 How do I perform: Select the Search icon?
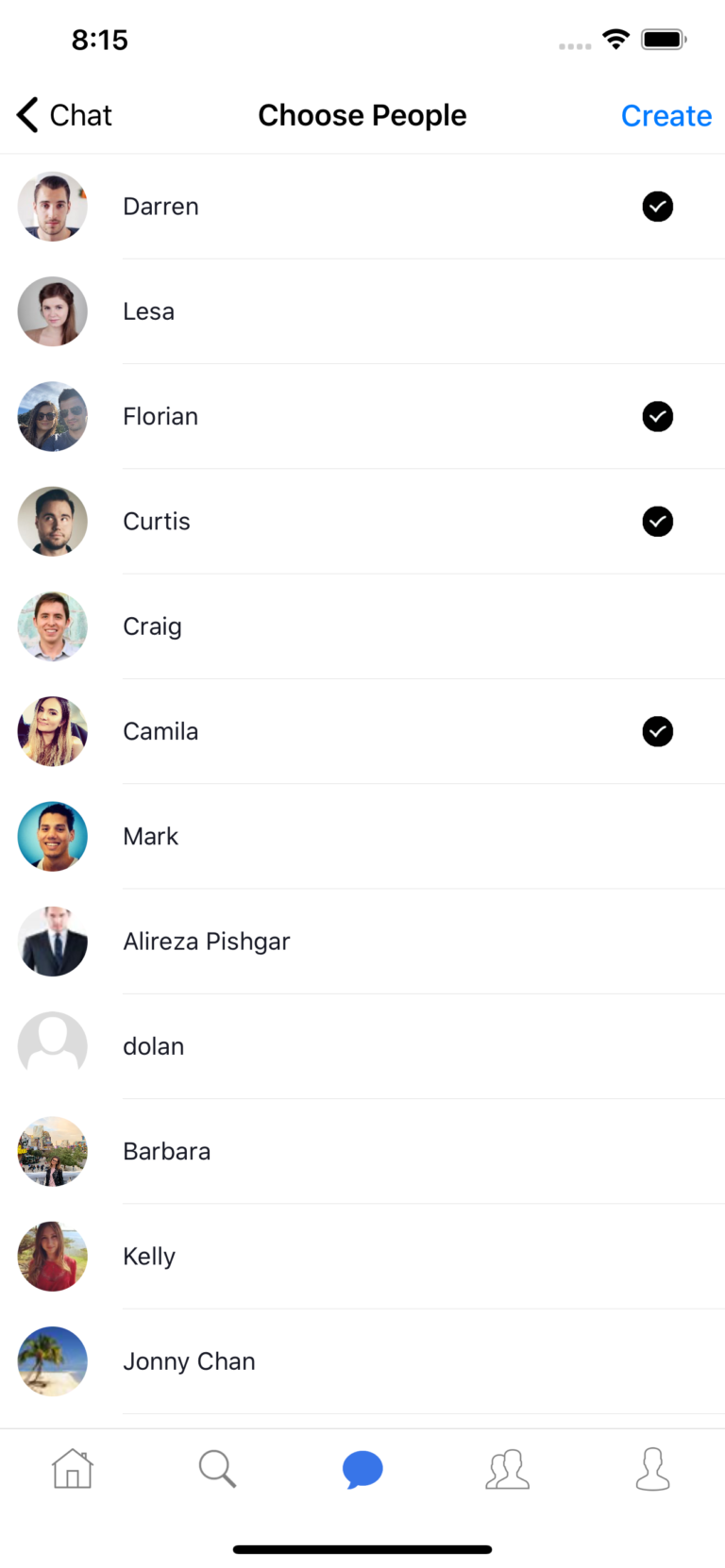pyautogui.click(x=217, y=1469)
